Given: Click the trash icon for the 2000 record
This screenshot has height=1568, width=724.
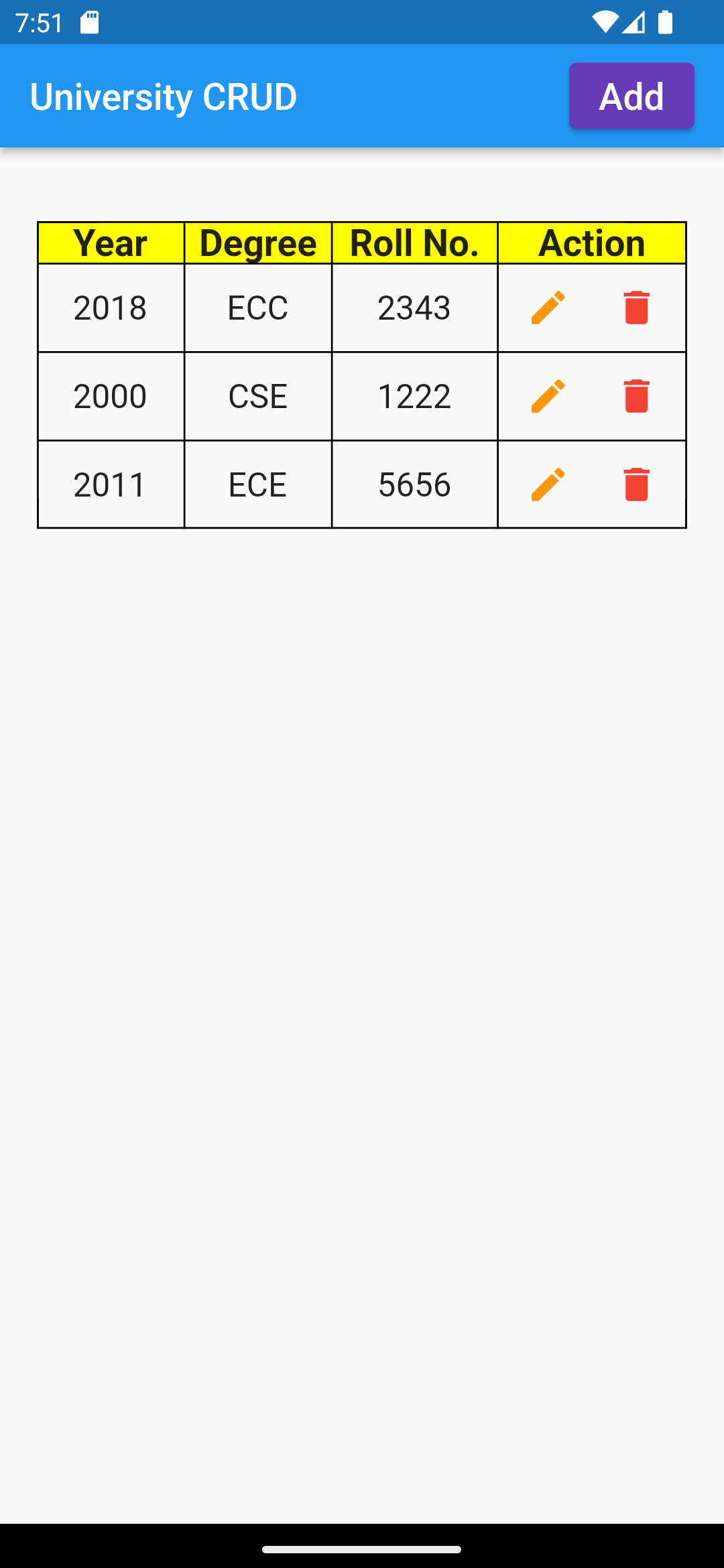Looking at the screenshot, I should point(637,396).
